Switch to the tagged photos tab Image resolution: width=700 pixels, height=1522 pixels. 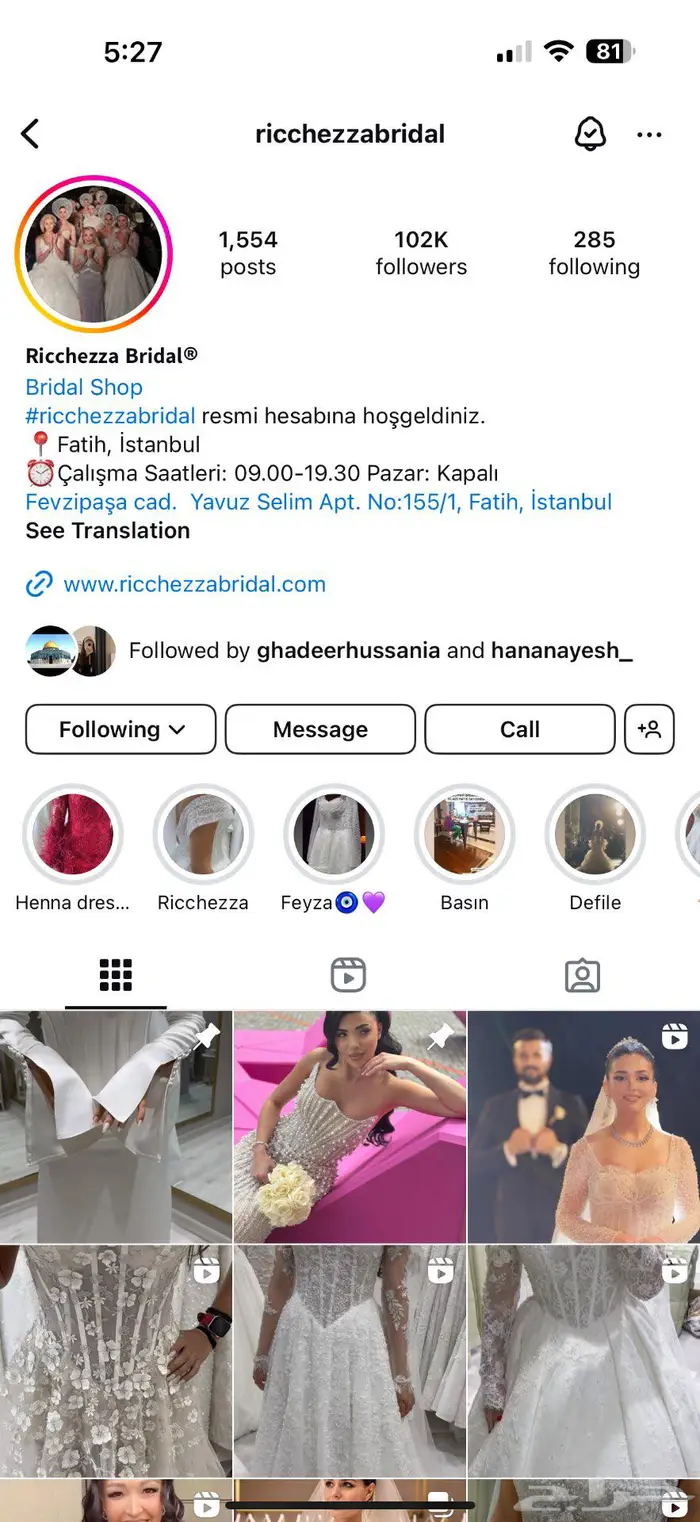[x=582, y=975]
